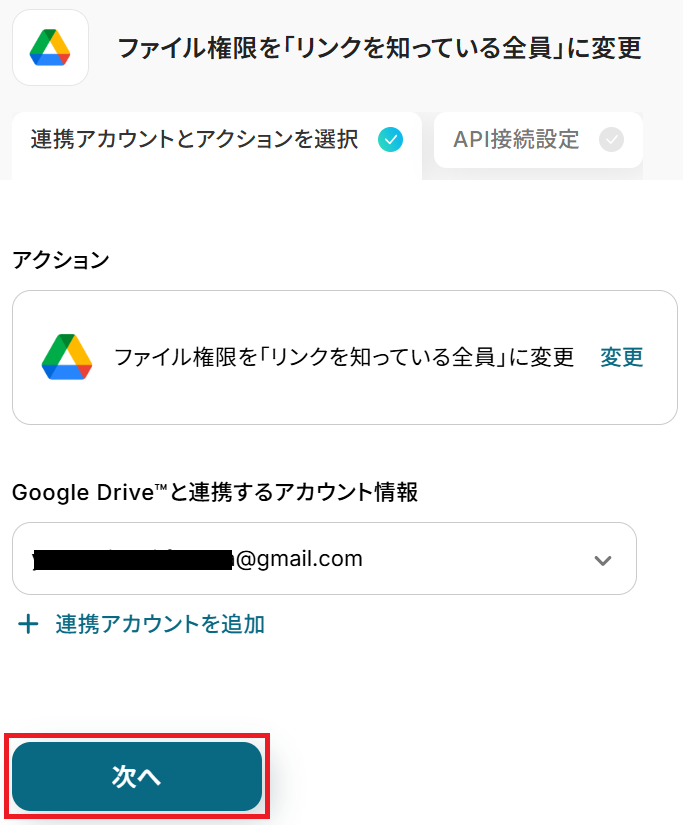Tap 変更 to change the action
Viewport: 683px width, 825px height.
coord(621,357)
